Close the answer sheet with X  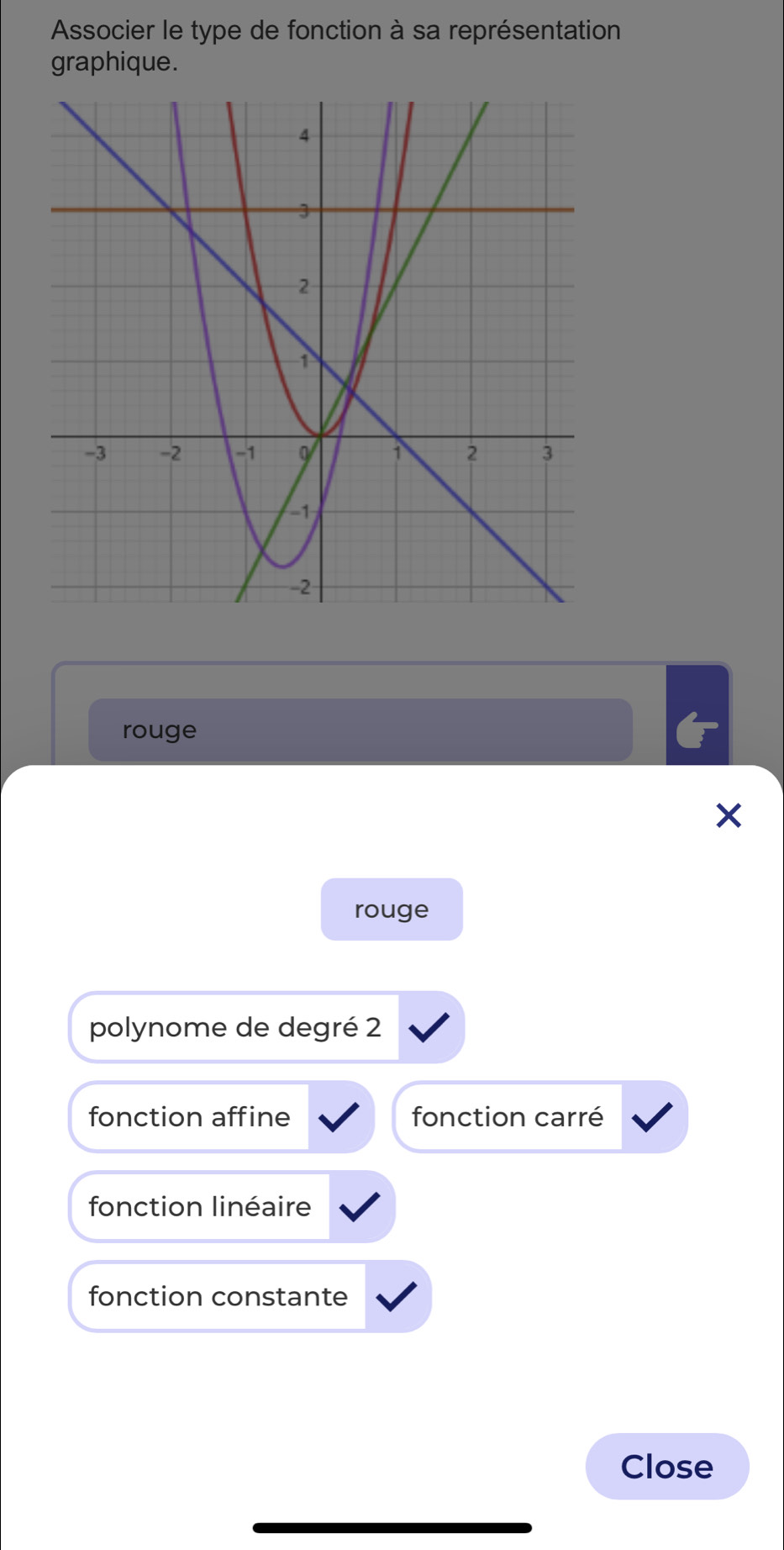point(729,815)
